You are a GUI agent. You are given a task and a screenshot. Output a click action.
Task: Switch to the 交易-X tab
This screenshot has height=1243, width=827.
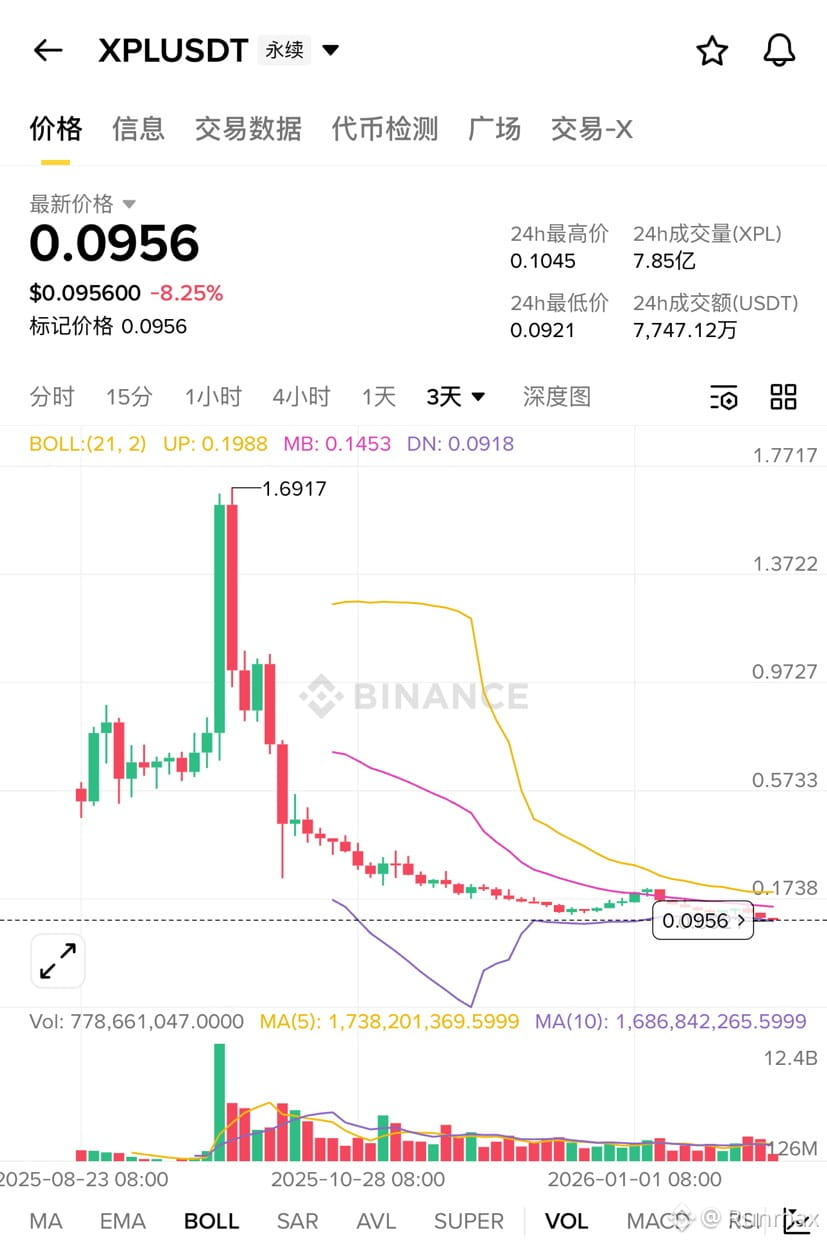tap(591, 128)
